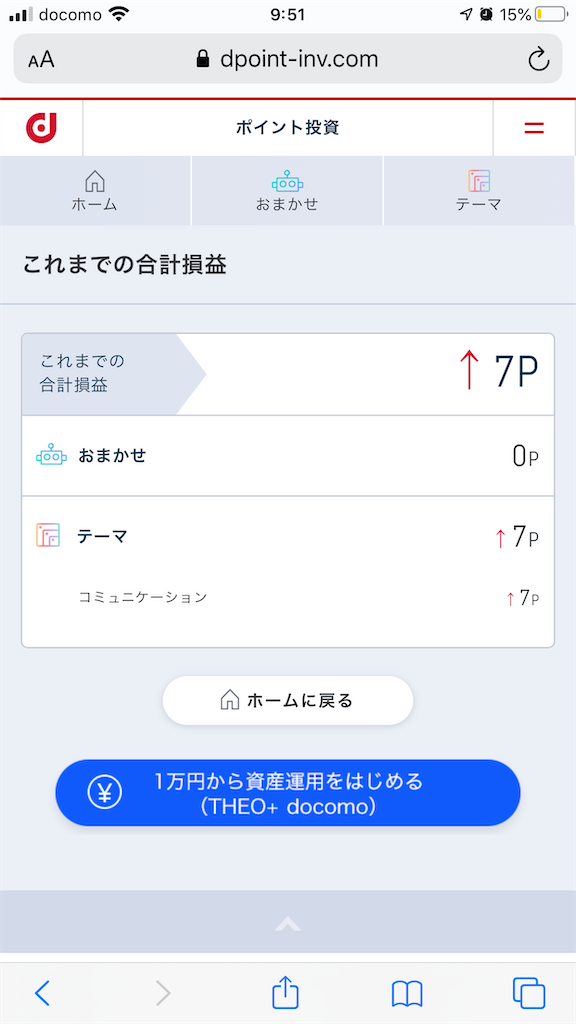Tap the ホームに戻る button
Viewport: 576px width, 1024px height.
288,701
